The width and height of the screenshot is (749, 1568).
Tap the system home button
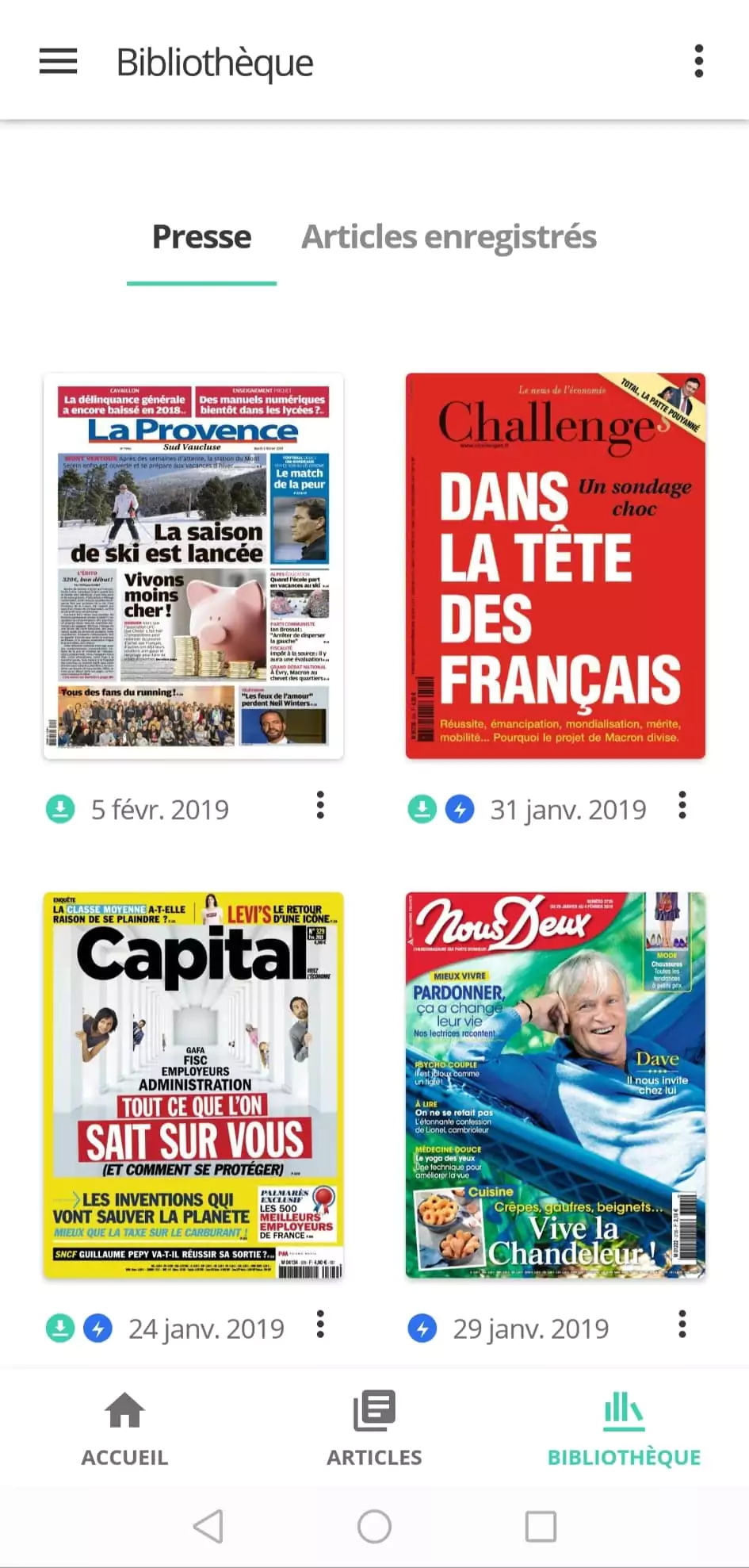(x=374, y=1526)
